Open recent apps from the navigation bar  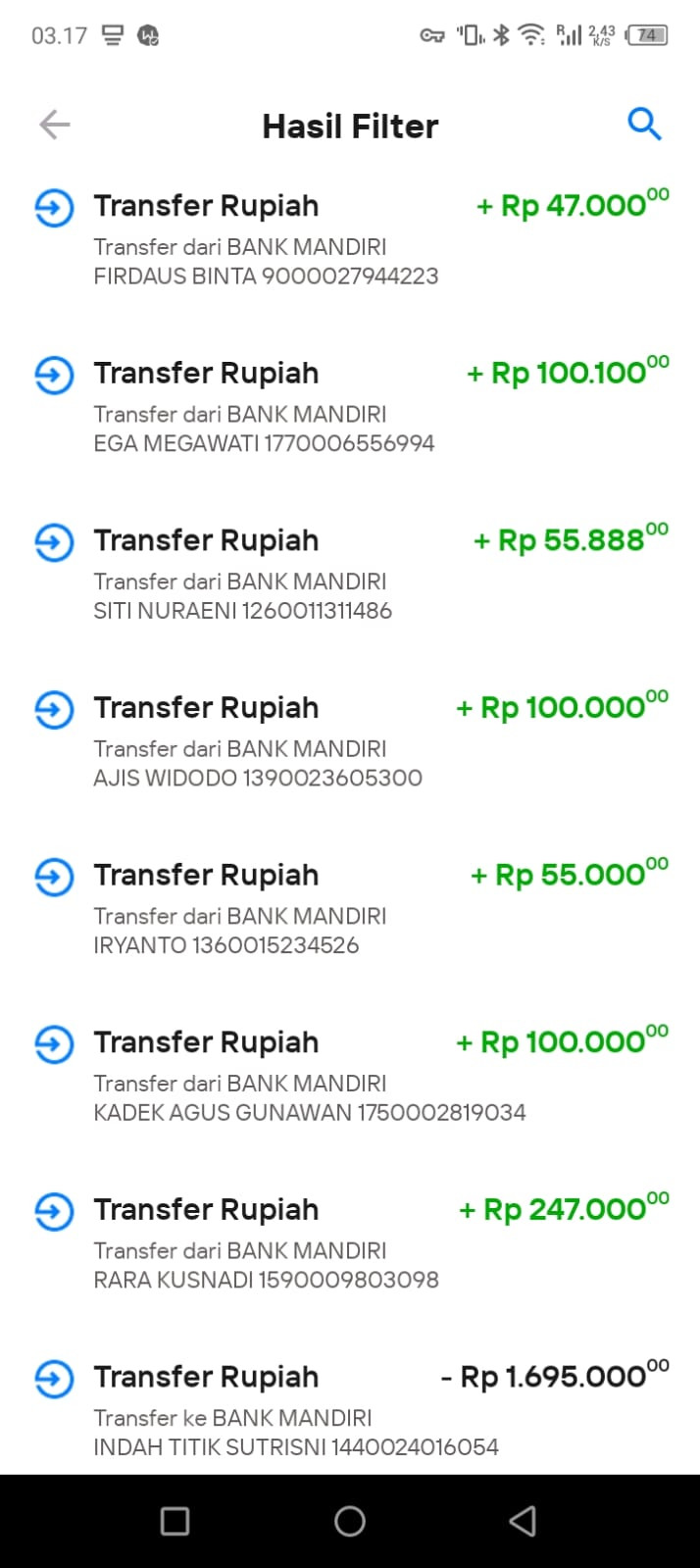point(175,1521)
